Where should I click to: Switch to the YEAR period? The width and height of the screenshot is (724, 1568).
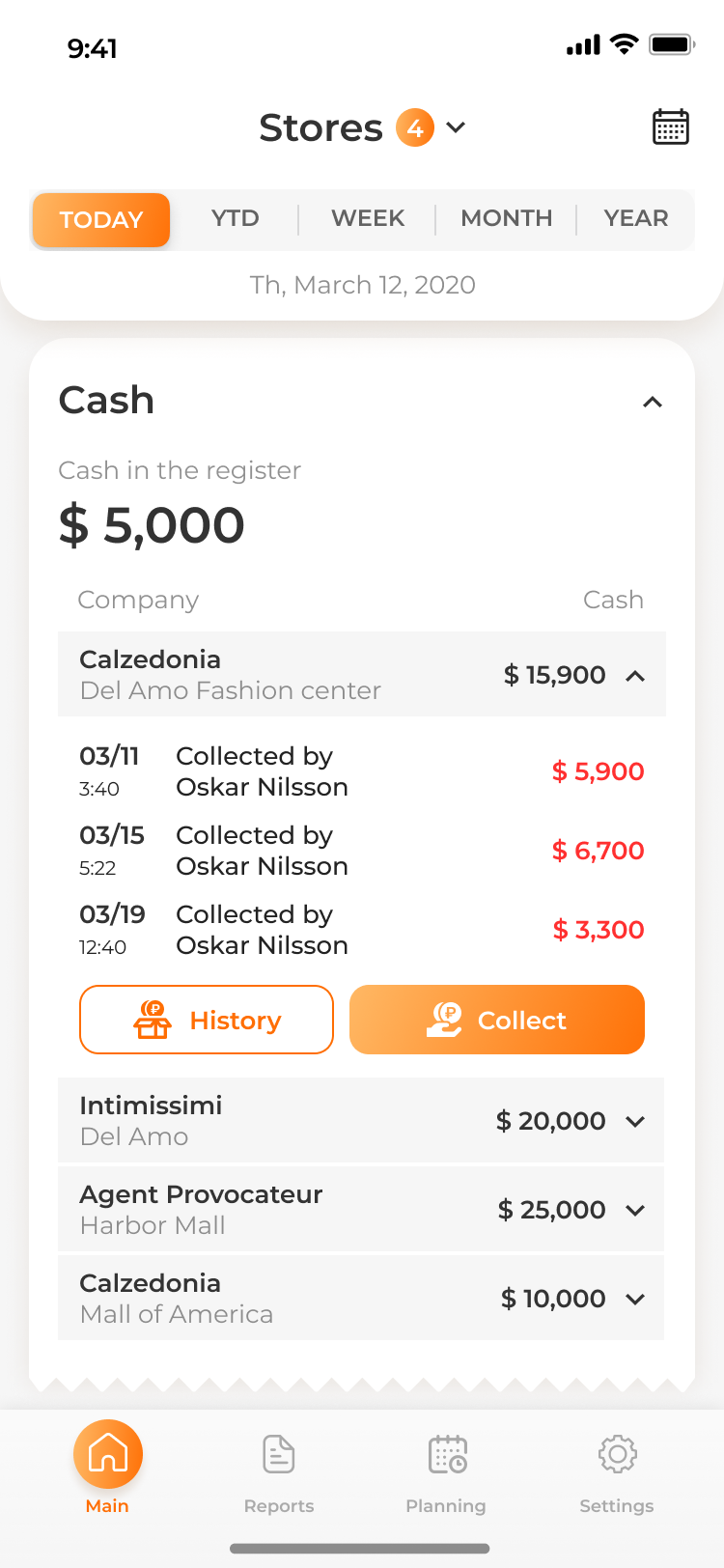636,218
